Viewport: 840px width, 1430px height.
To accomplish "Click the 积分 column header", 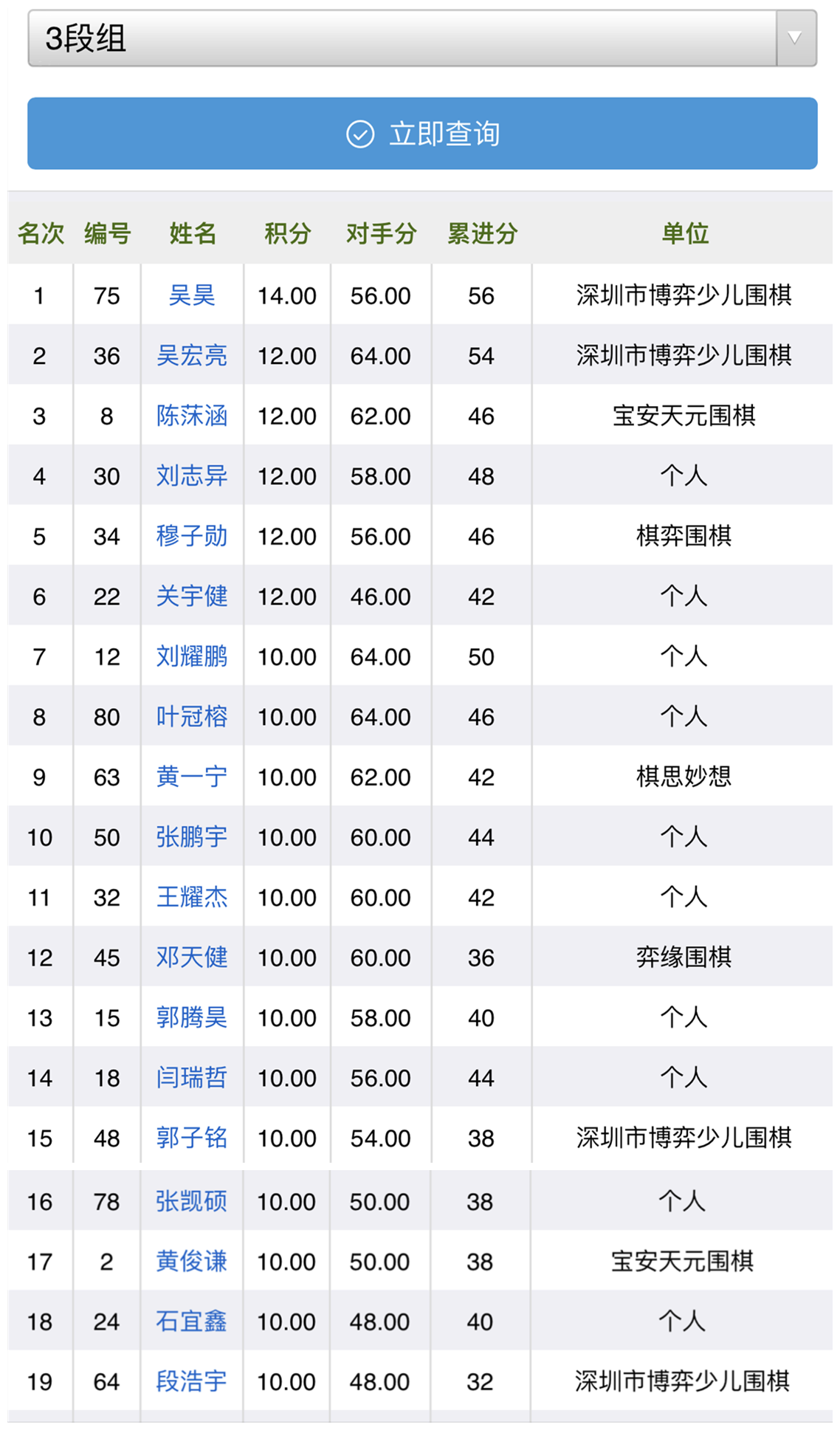I will (286, 233).
